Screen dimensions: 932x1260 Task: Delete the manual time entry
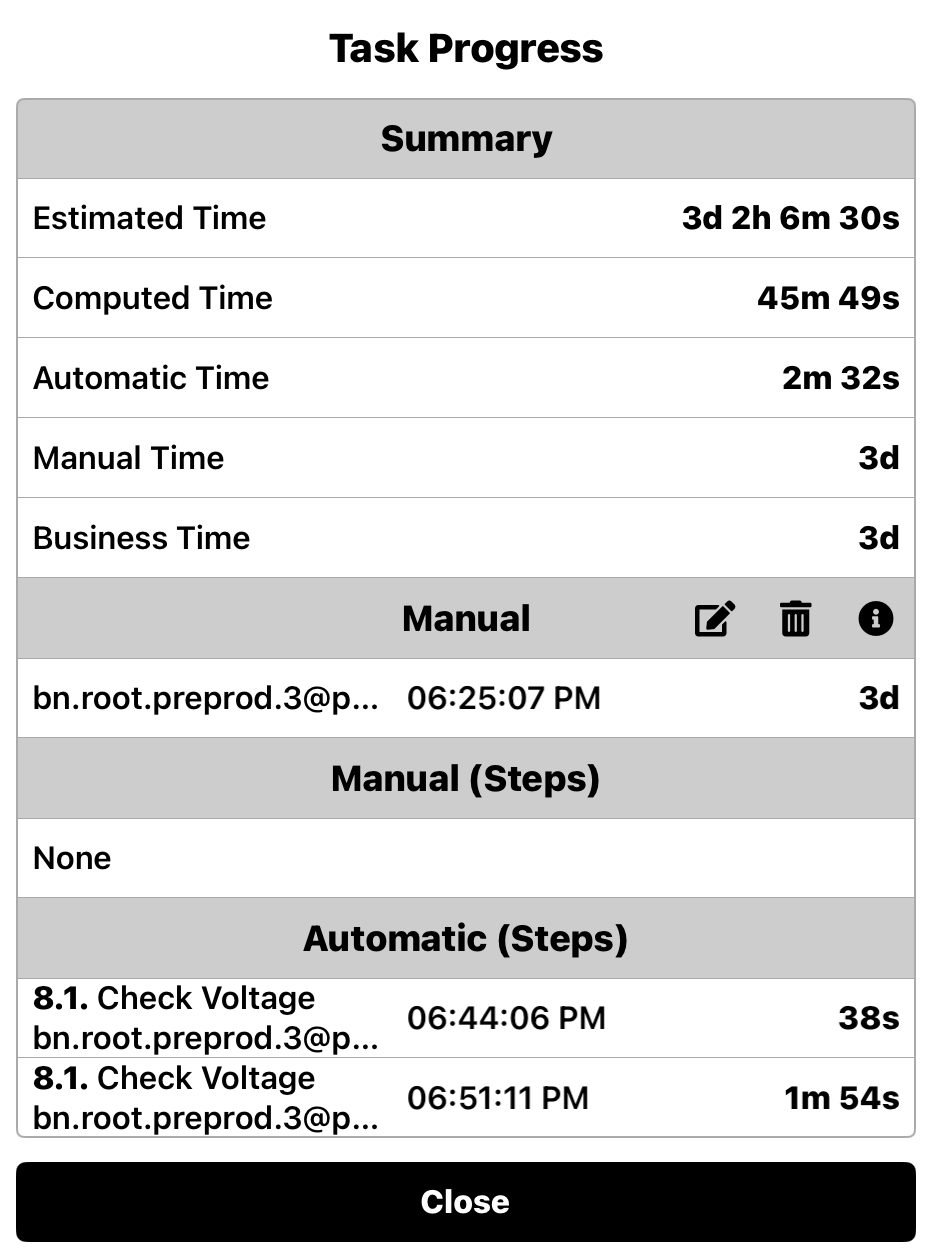point(795,619)
